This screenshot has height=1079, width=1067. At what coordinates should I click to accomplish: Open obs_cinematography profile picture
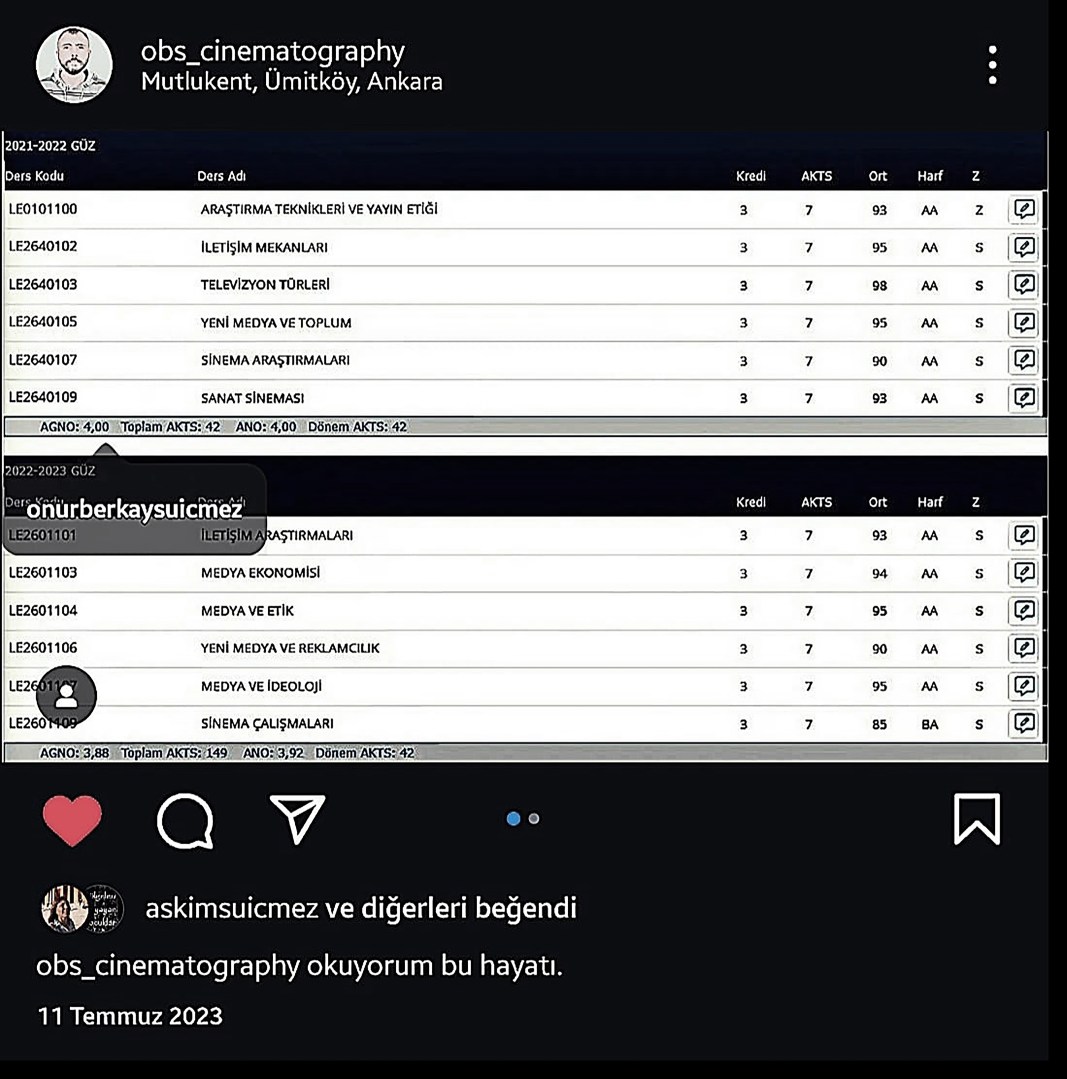click(x=74, y=65)
